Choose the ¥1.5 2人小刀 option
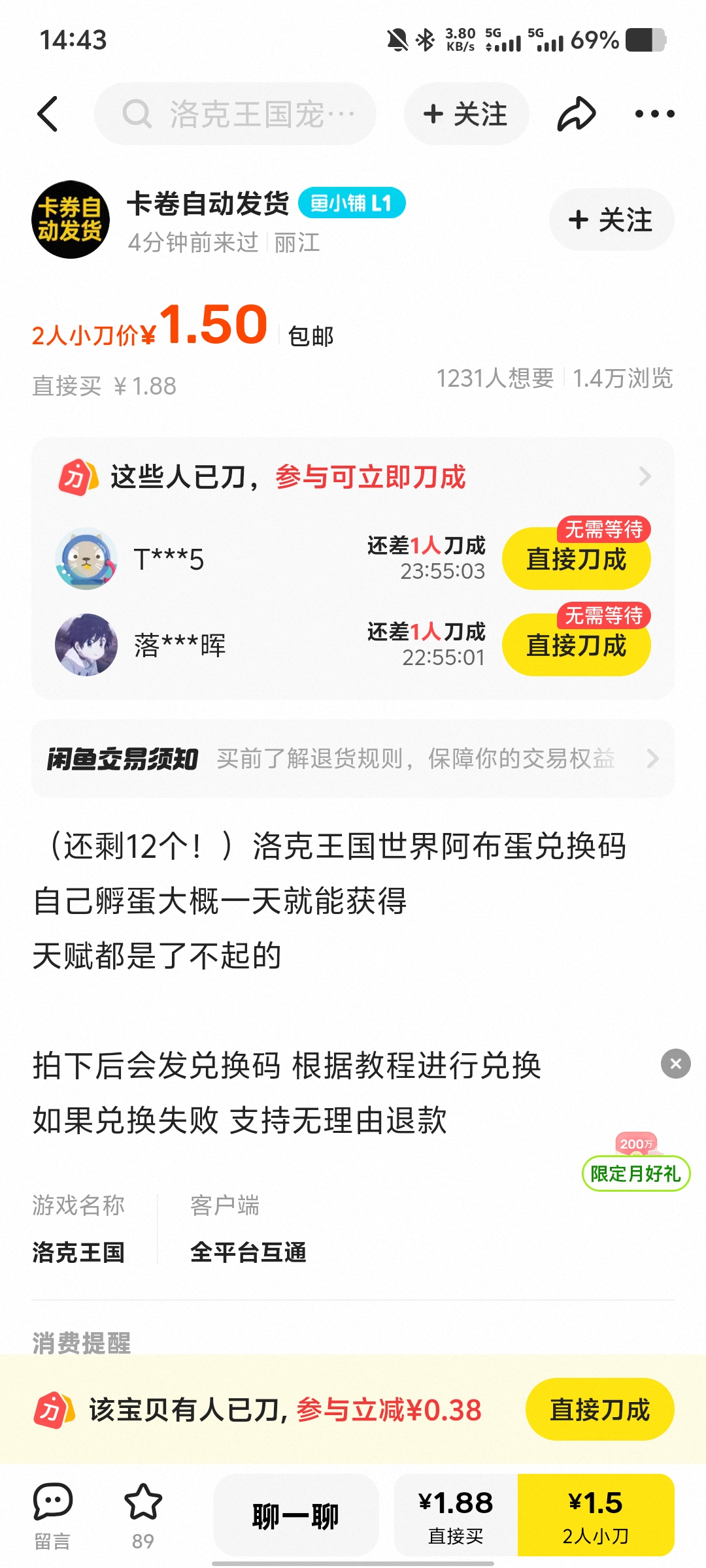 596,1516
